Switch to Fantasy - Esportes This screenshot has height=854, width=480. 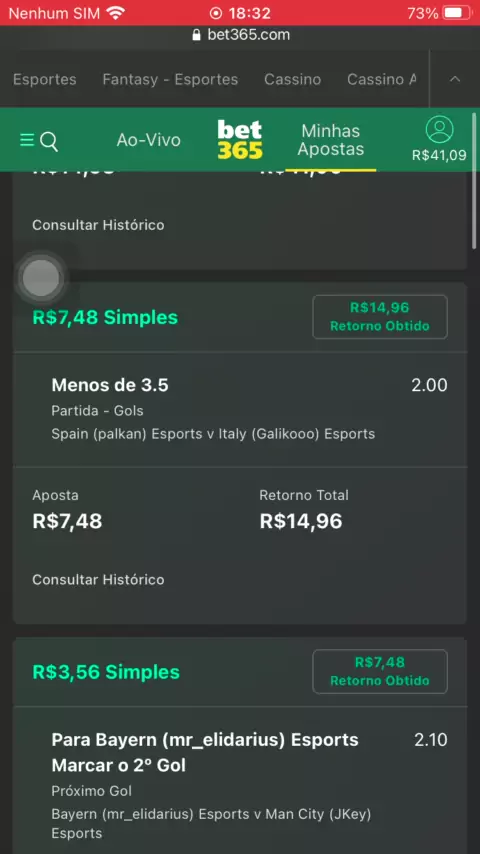170,80
